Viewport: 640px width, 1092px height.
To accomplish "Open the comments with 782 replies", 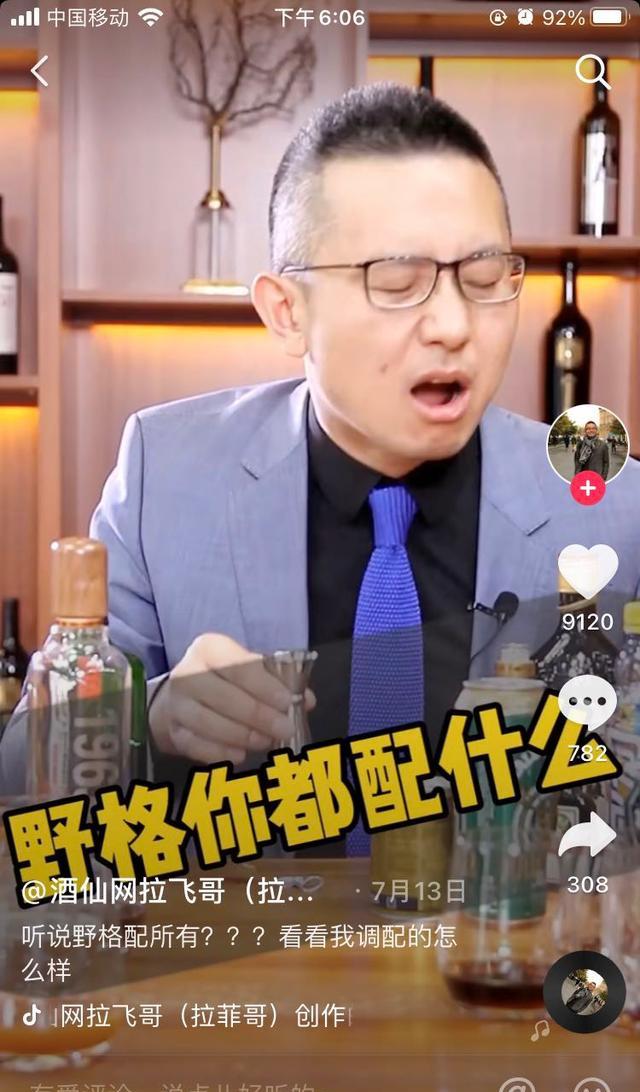I will point(587,706).
